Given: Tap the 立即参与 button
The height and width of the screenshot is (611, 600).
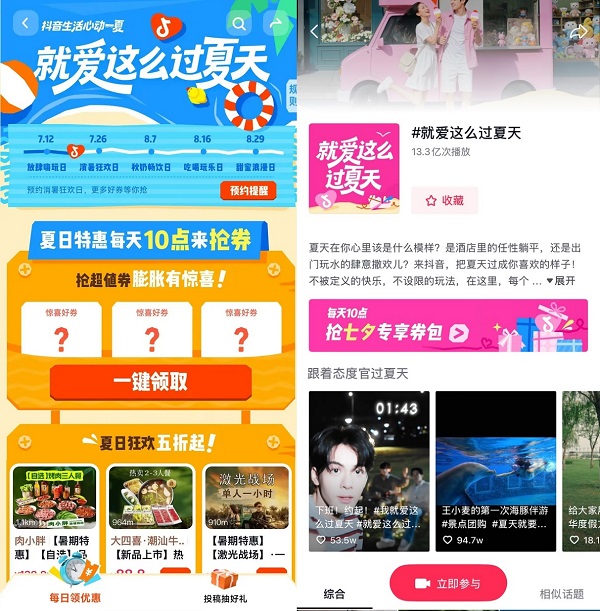Looking at the screenshot, I should click(447, 583).
